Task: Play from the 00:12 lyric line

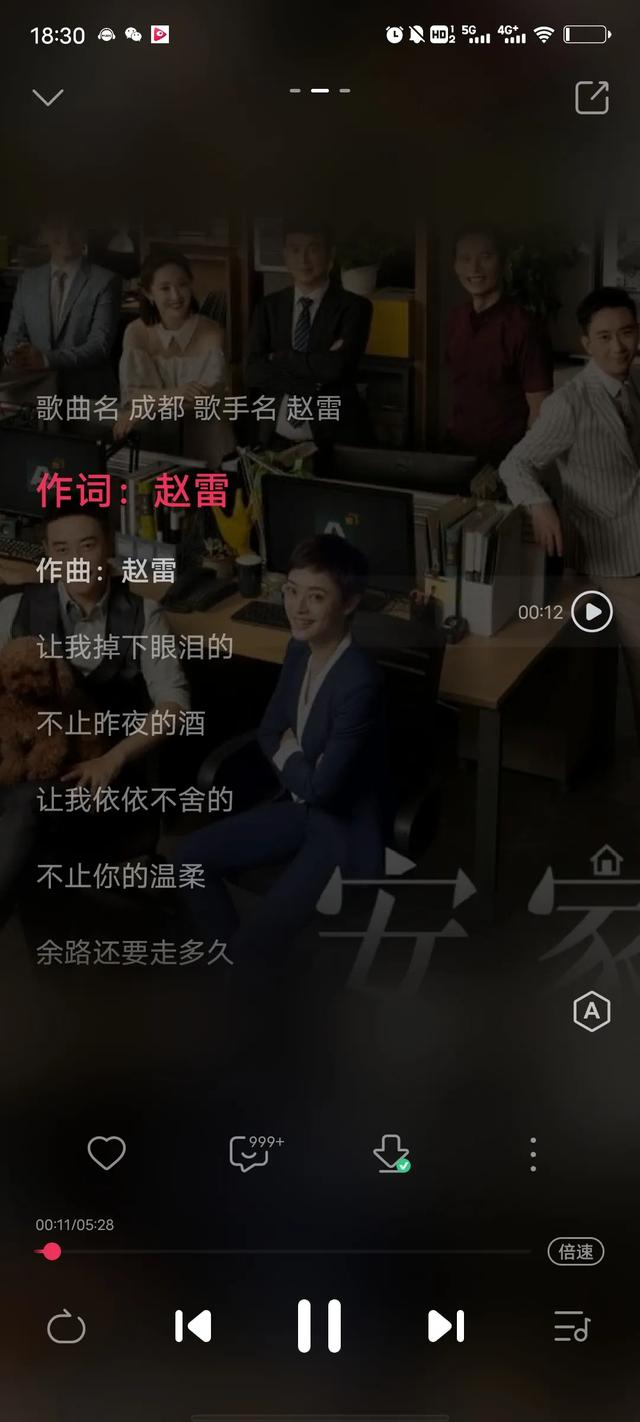Action: 591,612
